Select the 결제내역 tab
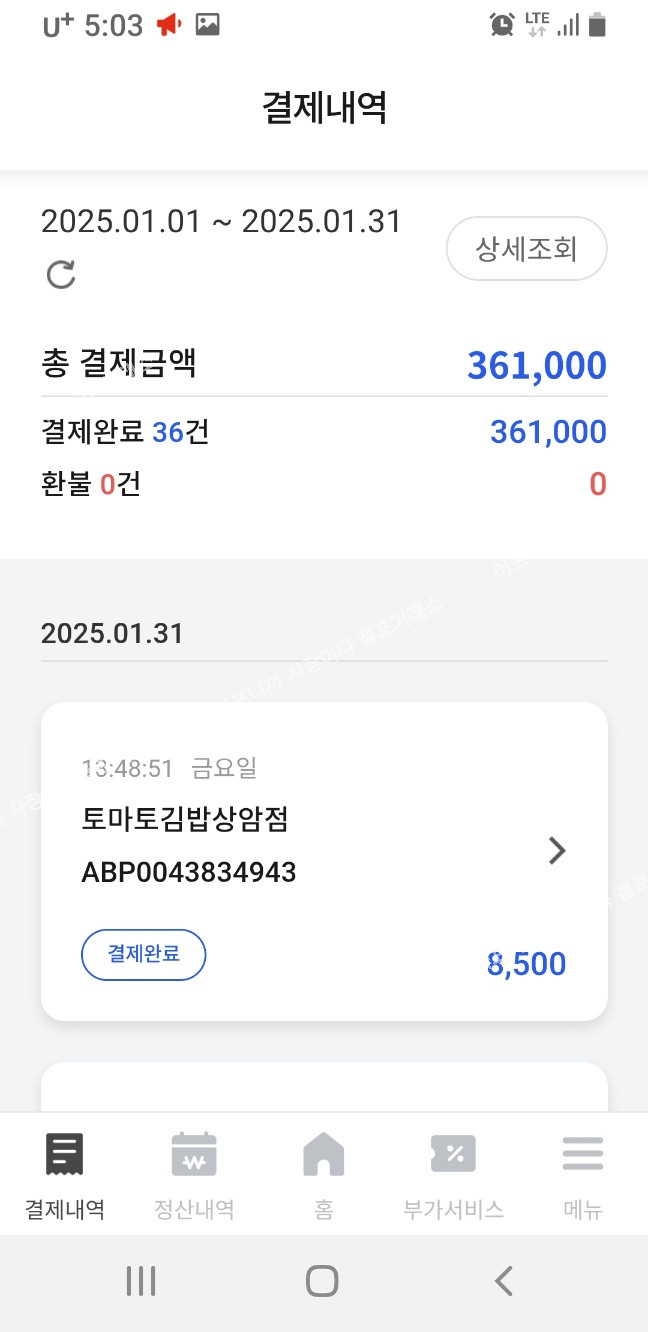The width and height of the screenshot is (648, 1332). pos(65,1175)
